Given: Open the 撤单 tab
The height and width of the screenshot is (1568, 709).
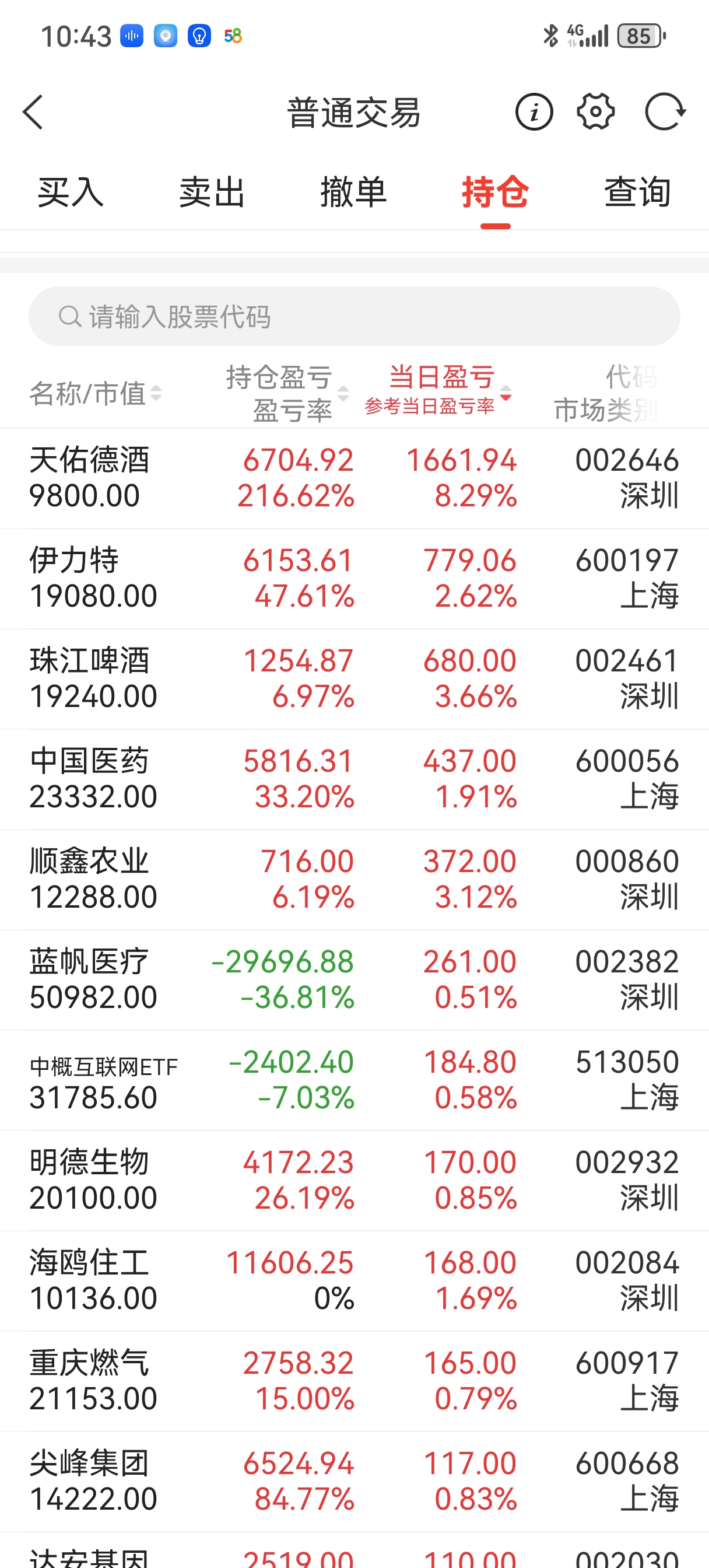Looking at the screenshot, I should click(x=353, y=192).
